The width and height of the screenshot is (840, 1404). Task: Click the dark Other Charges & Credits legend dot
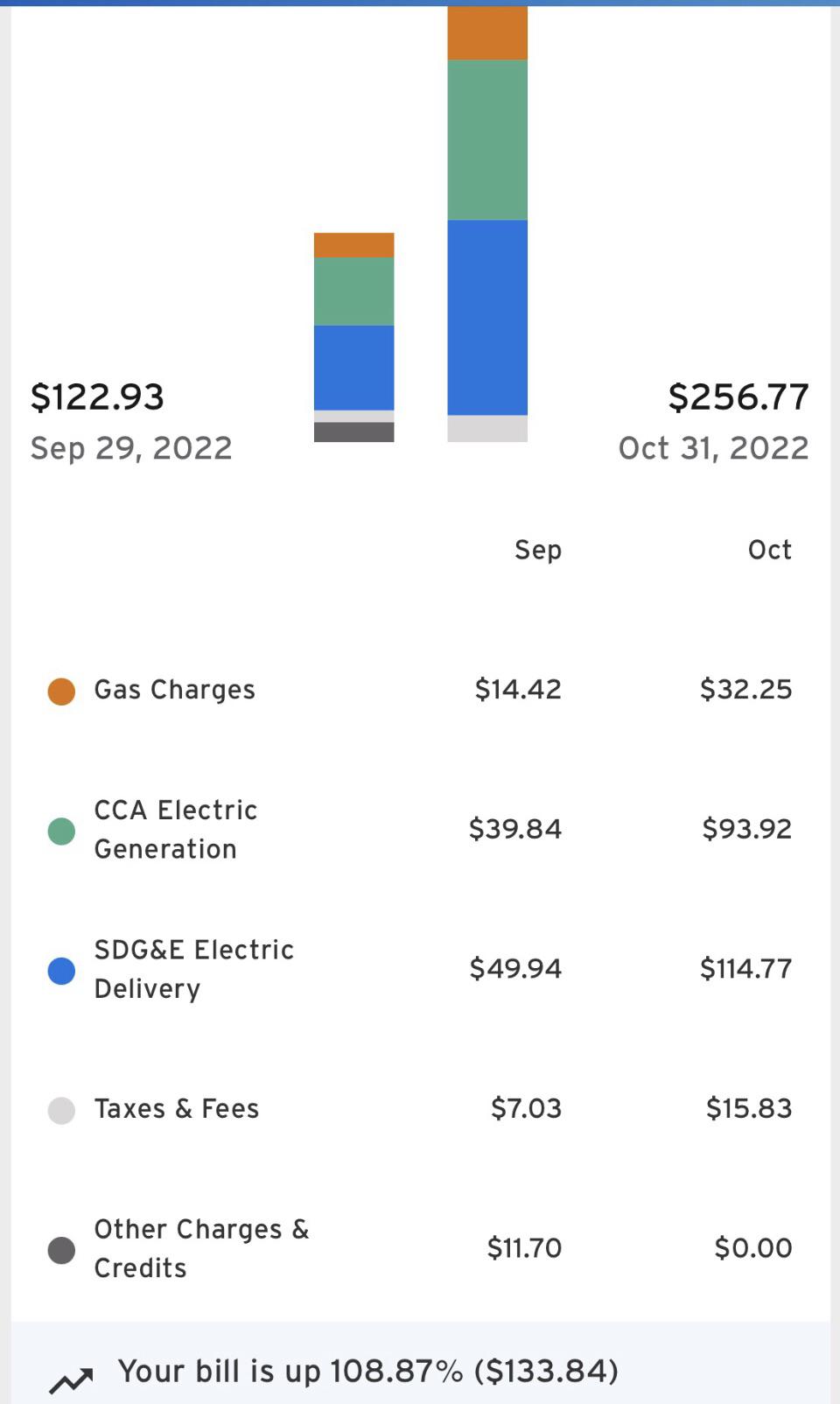(x=60, y=1250)
